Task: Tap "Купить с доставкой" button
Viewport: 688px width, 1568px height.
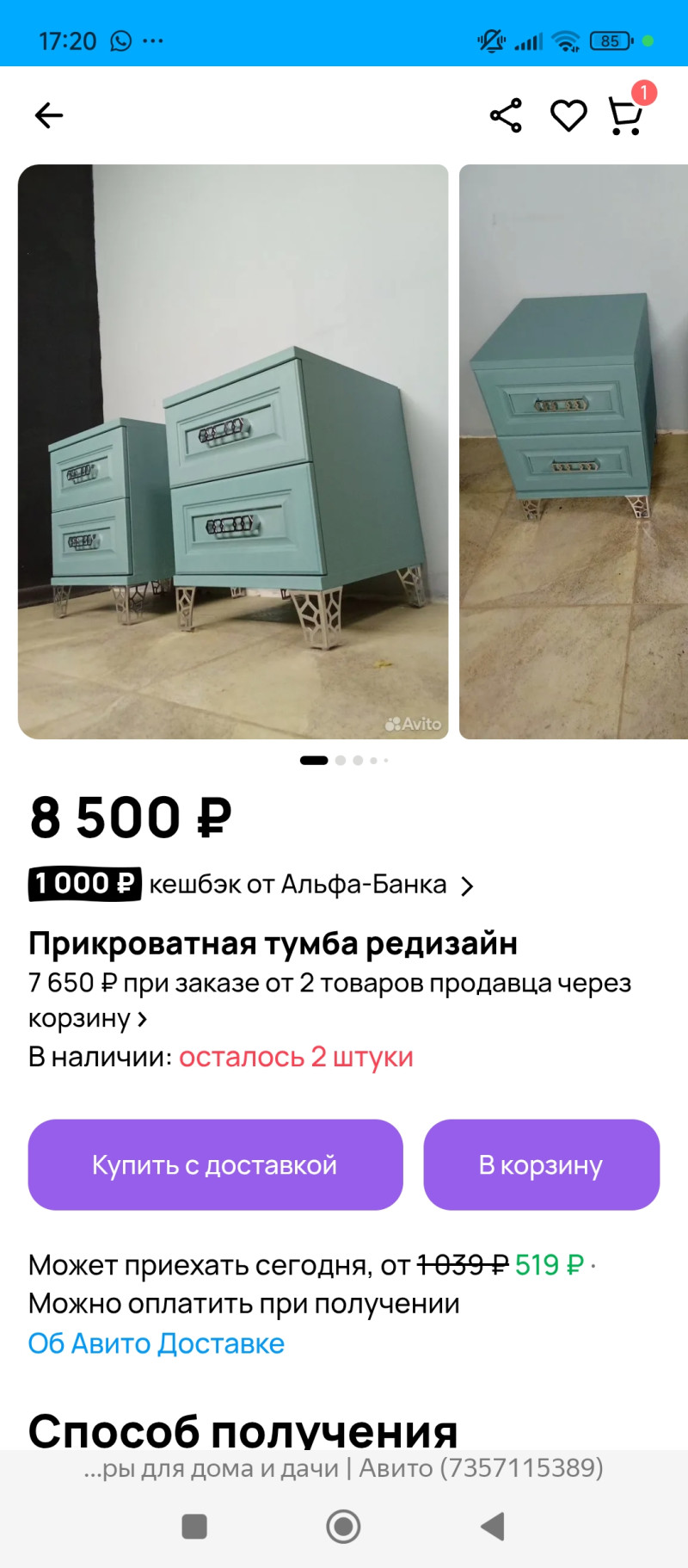Action: (215, 1164)
